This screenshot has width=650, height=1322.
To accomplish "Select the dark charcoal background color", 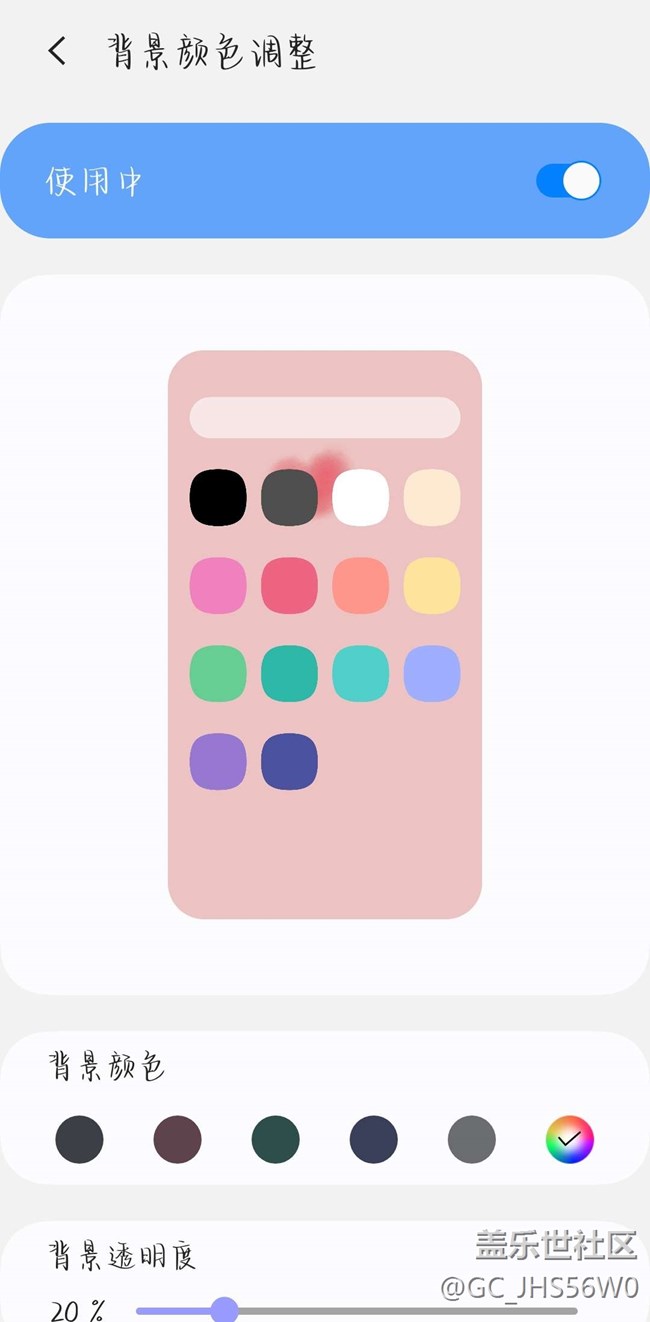I will (x=79, y=1139).
